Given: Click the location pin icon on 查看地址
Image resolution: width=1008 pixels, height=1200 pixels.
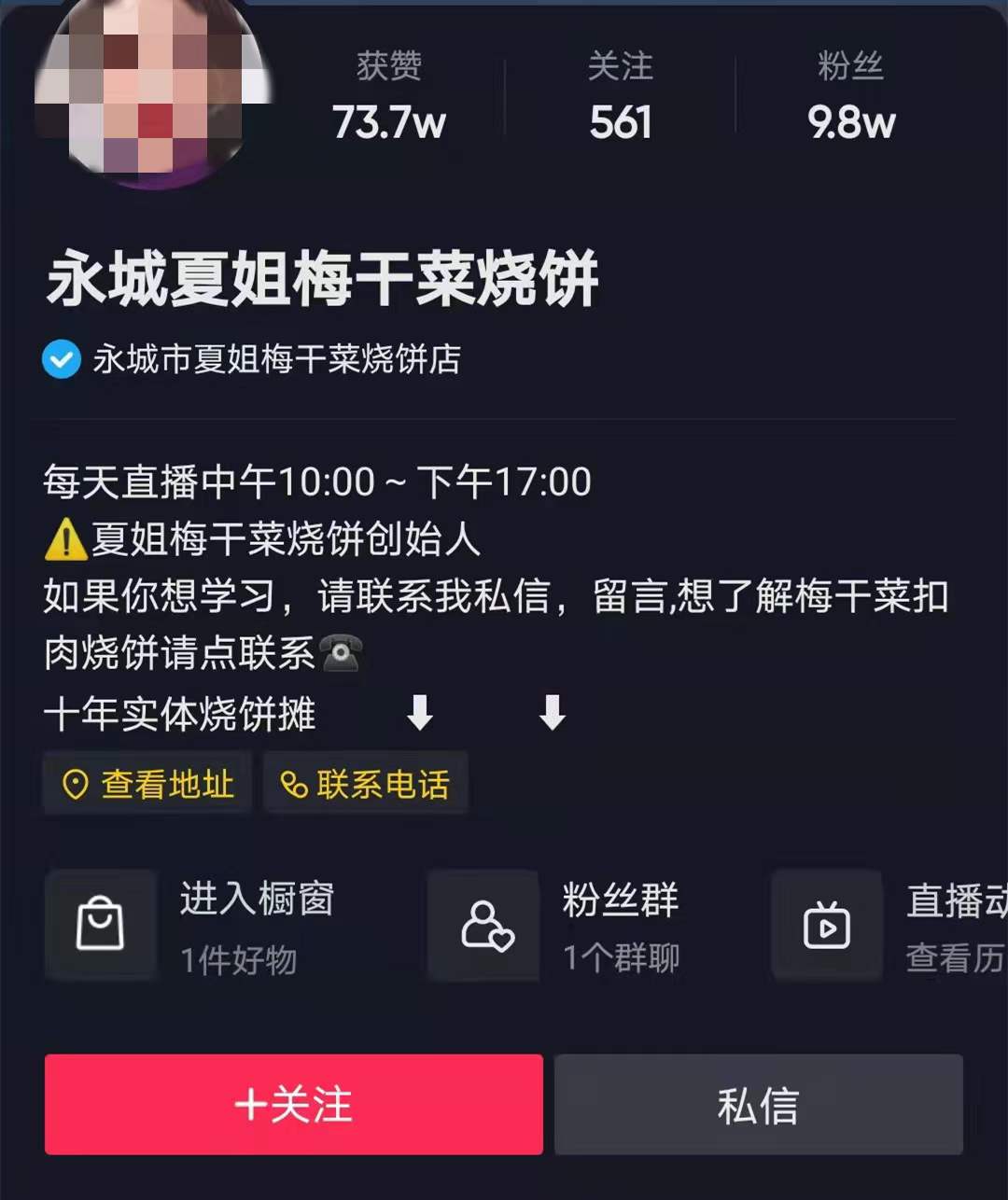Looking at the screenshot, I should [x=78, y=783].
